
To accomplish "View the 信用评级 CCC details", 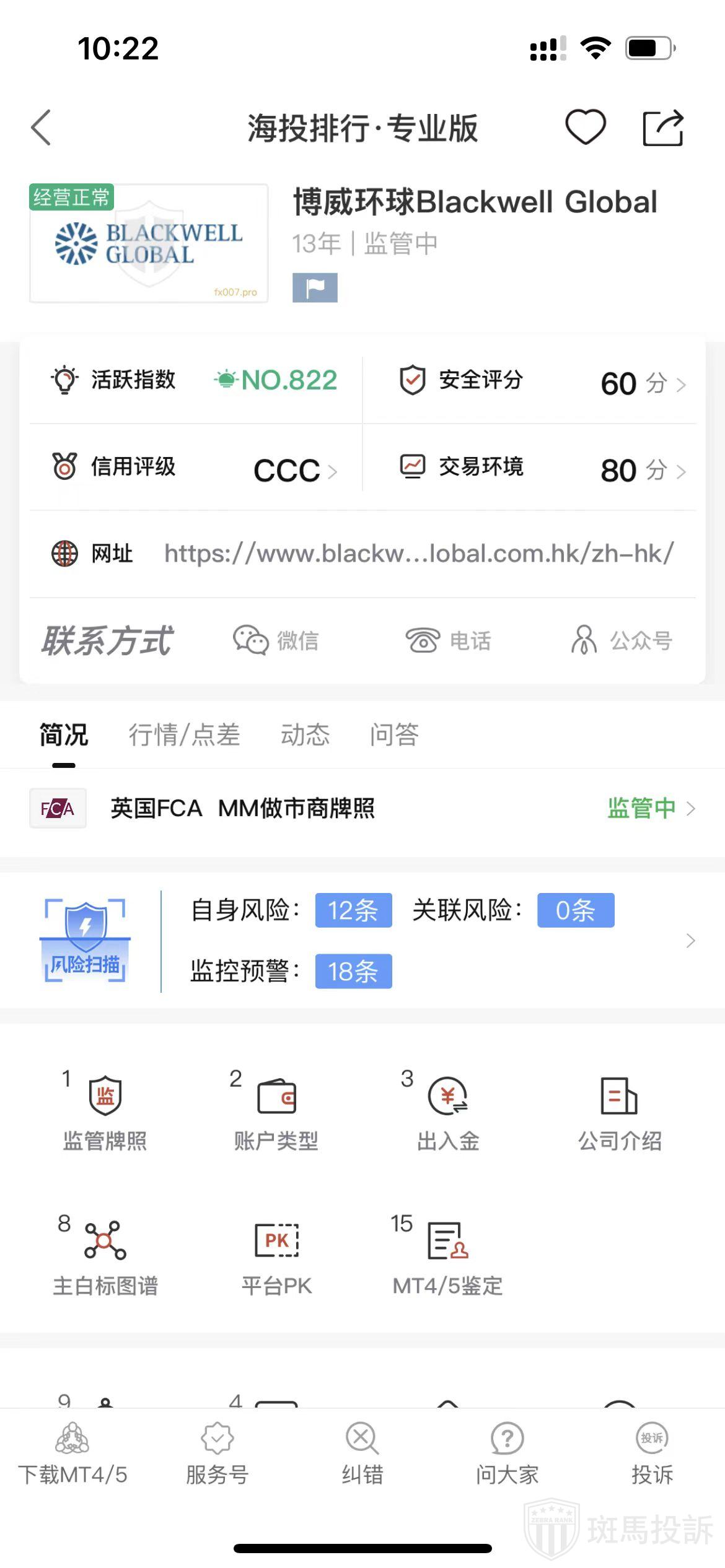I will pos(195,468).
